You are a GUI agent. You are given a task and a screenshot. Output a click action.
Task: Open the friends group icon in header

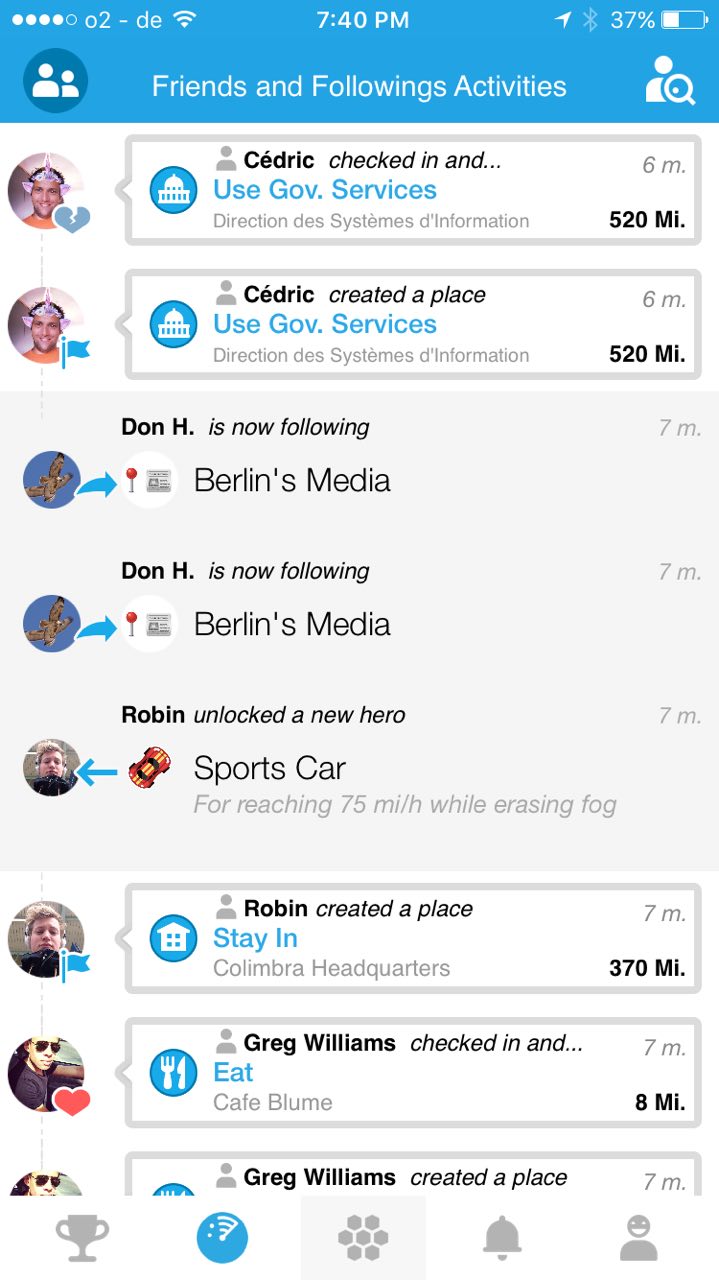click(56, 82)
